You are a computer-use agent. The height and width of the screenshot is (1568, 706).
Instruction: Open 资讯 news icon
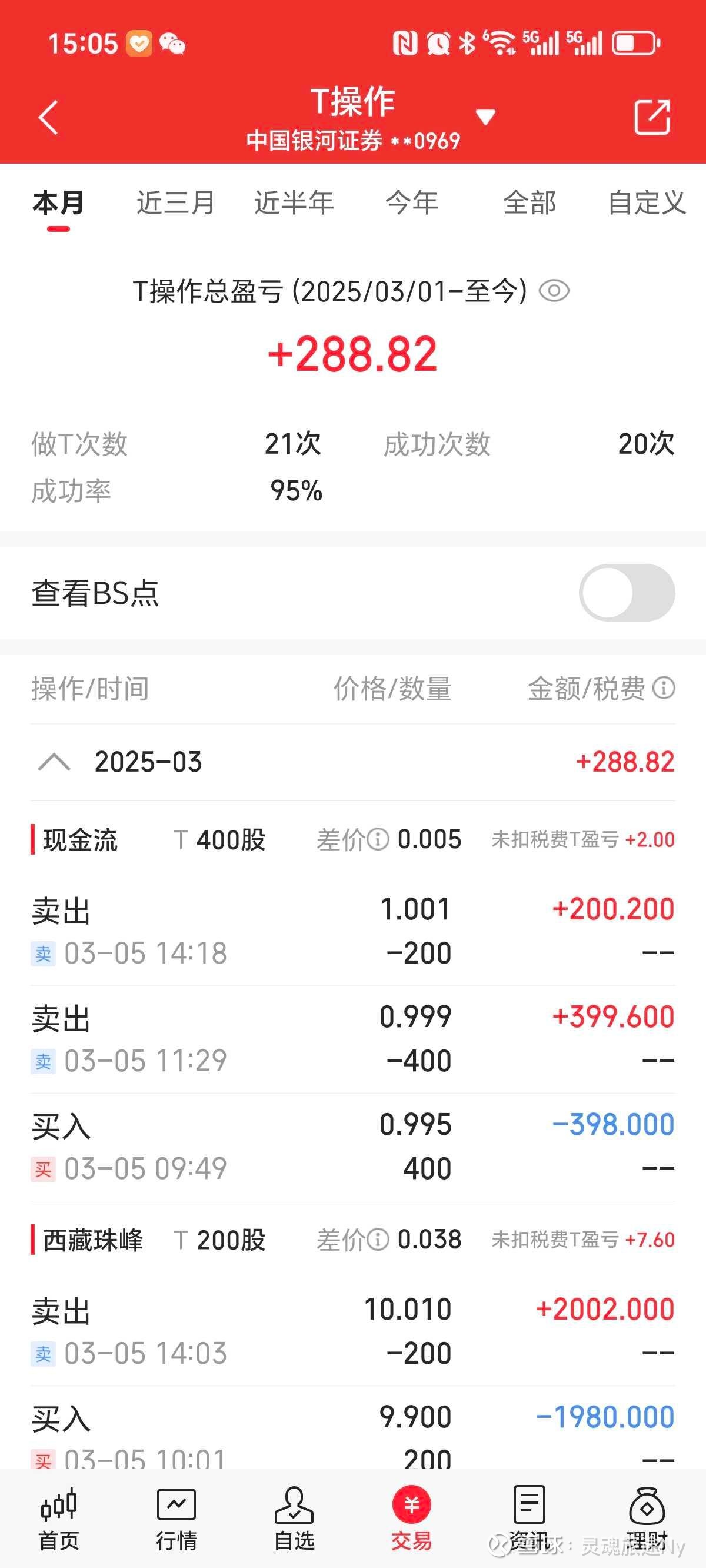528,1516
